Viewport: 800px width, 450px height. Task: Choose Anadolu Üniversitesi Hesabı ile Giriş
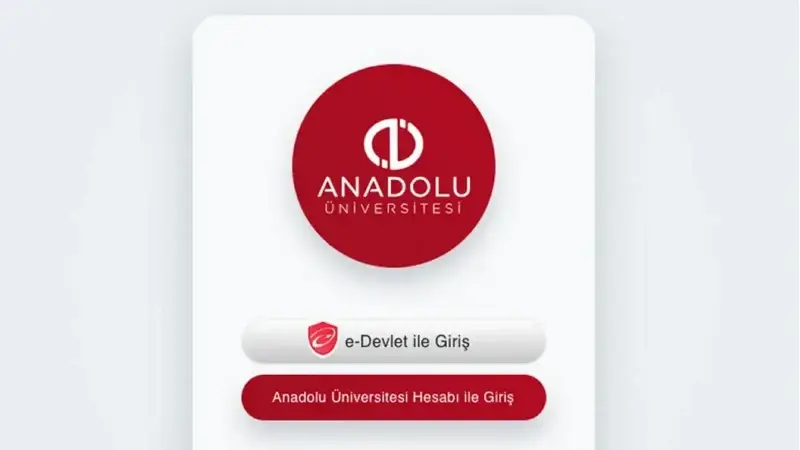click(x=393, y=397)
